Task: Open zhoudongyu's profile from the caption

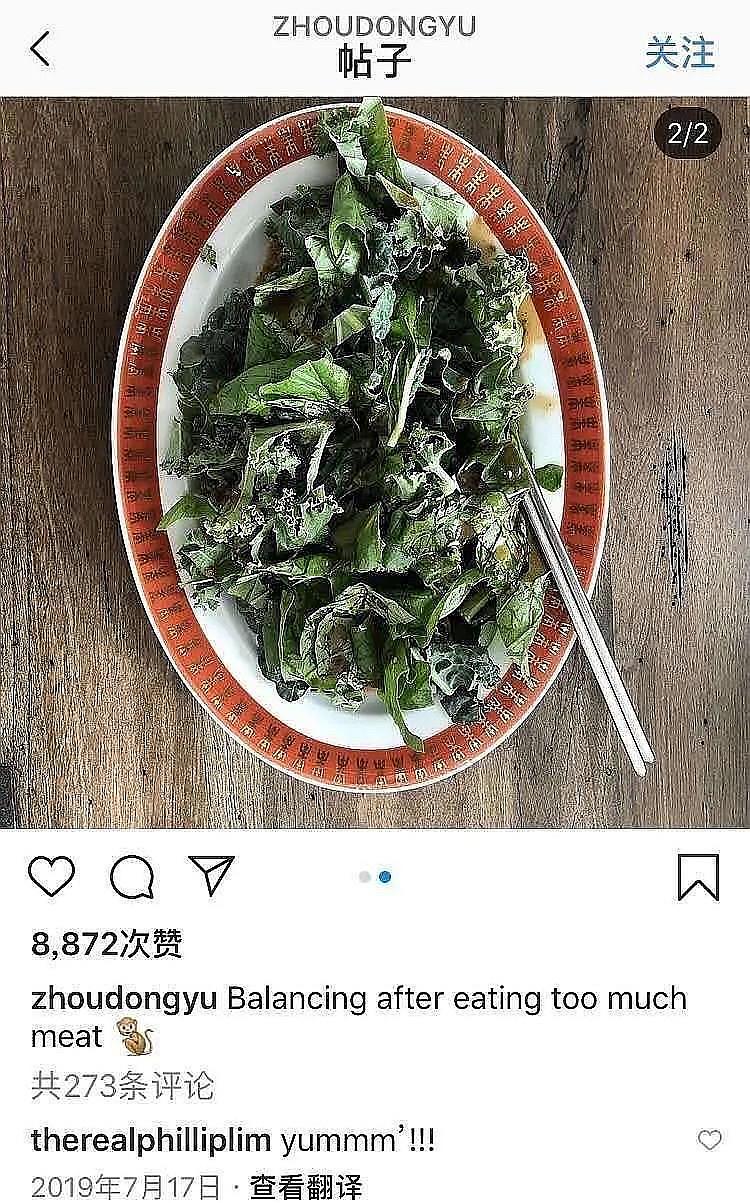Action: [x=124, y=998]
